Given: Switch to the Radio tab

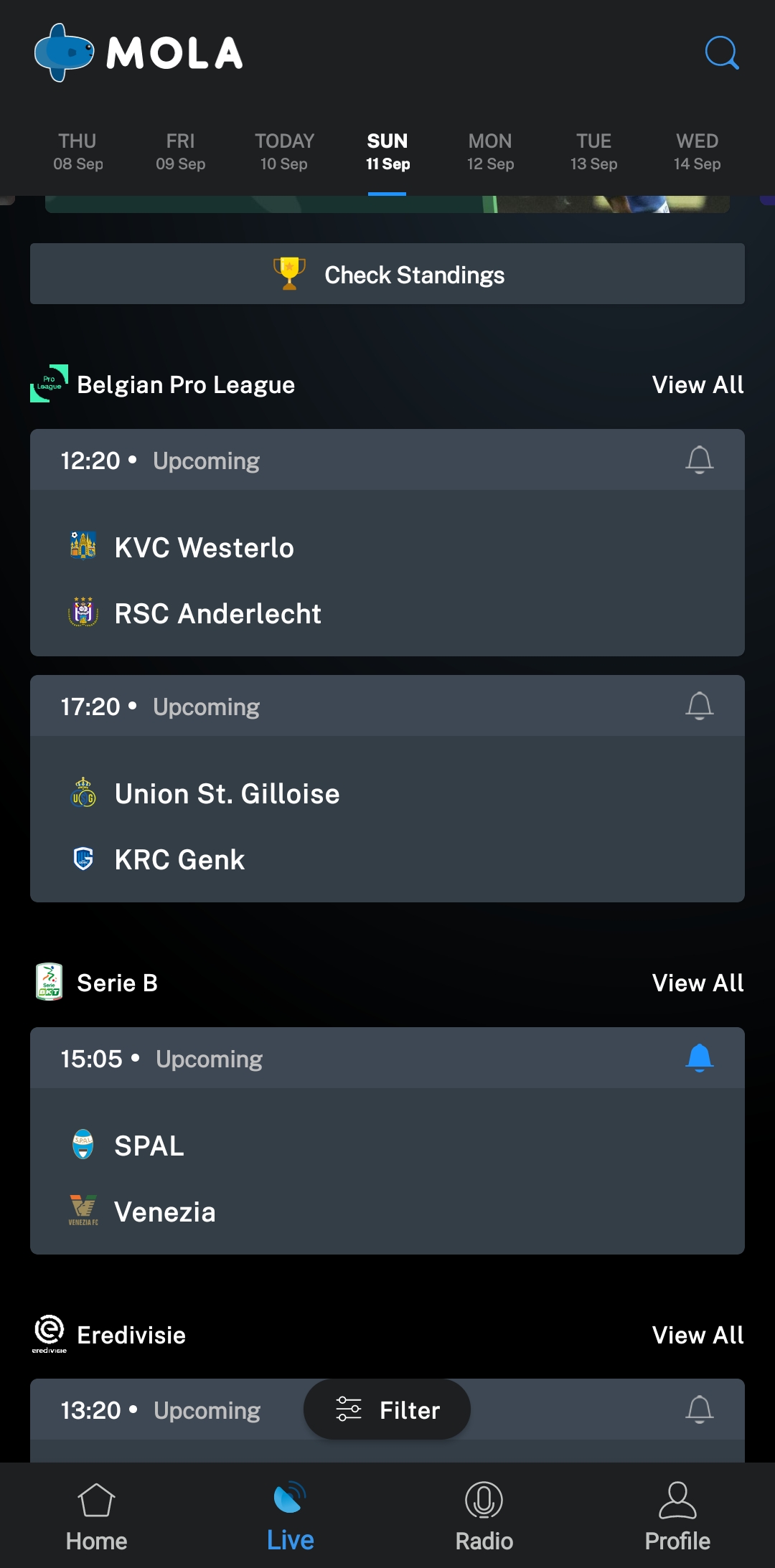Looking at the screenshot, I should click(x=484, y=1516).
